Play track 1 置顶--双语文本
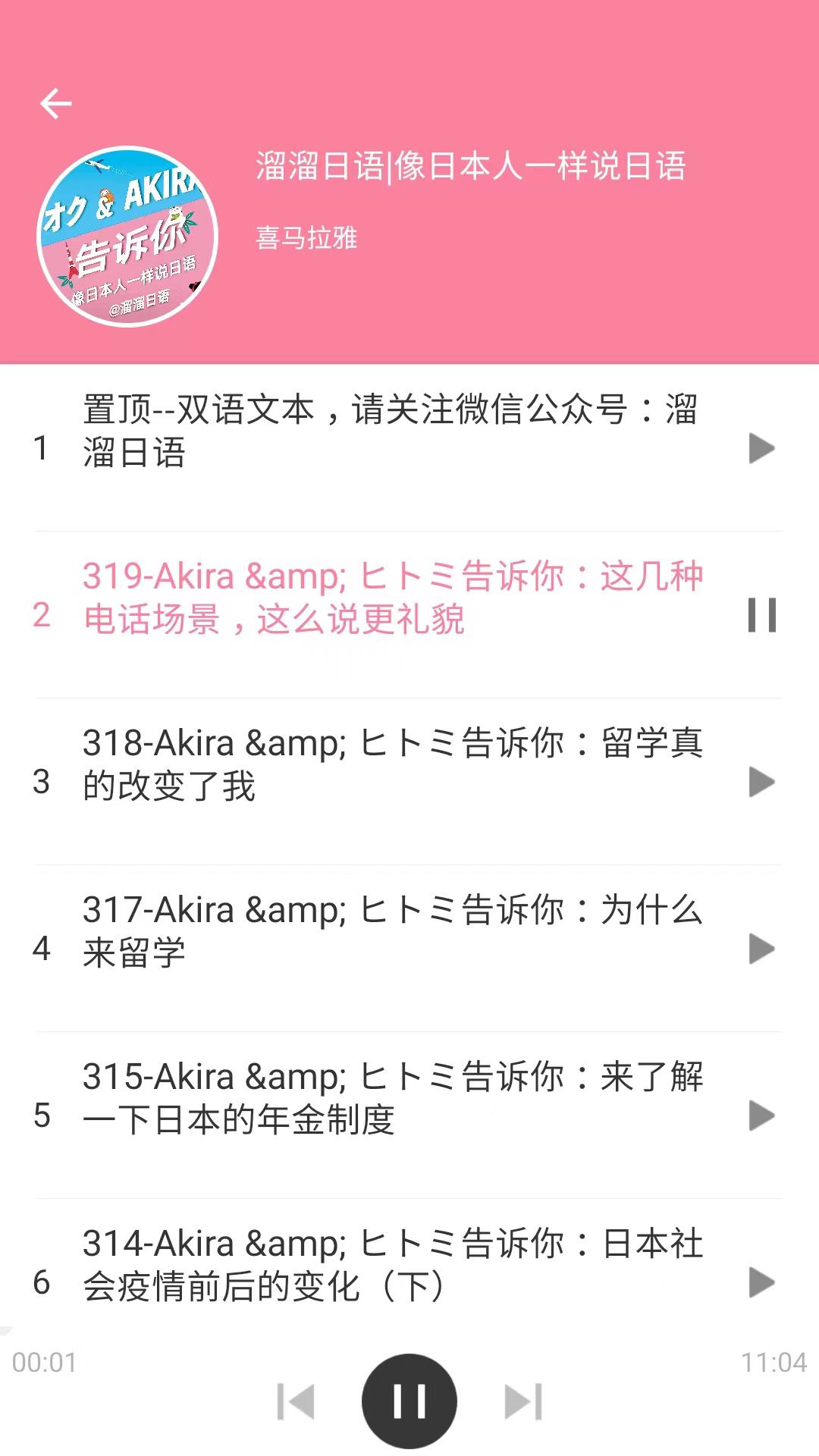The height and width of the screenshot is (1456, 819). 761,448
